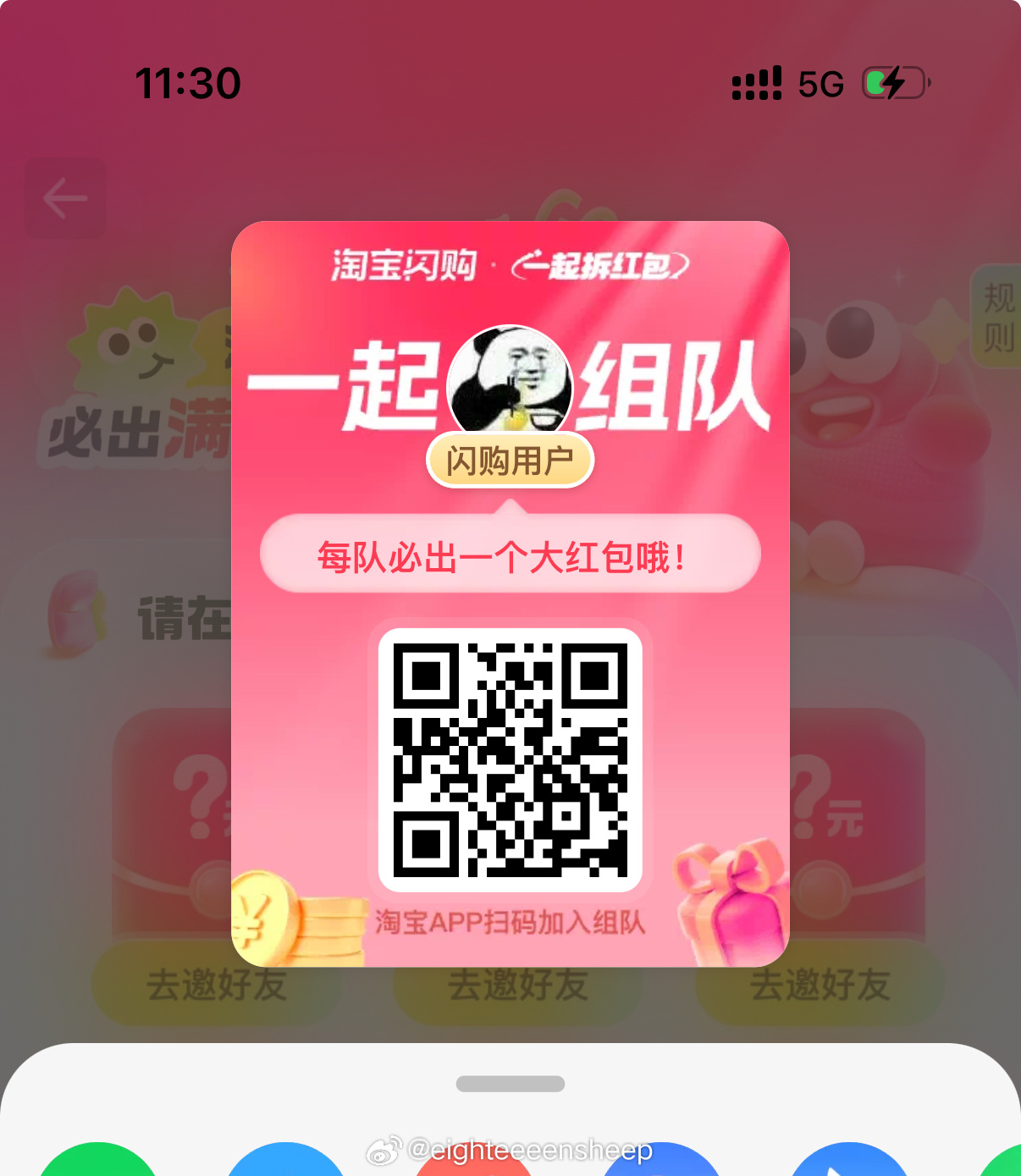Tap the back arrow behind the share card

click(x=65, y=199)
